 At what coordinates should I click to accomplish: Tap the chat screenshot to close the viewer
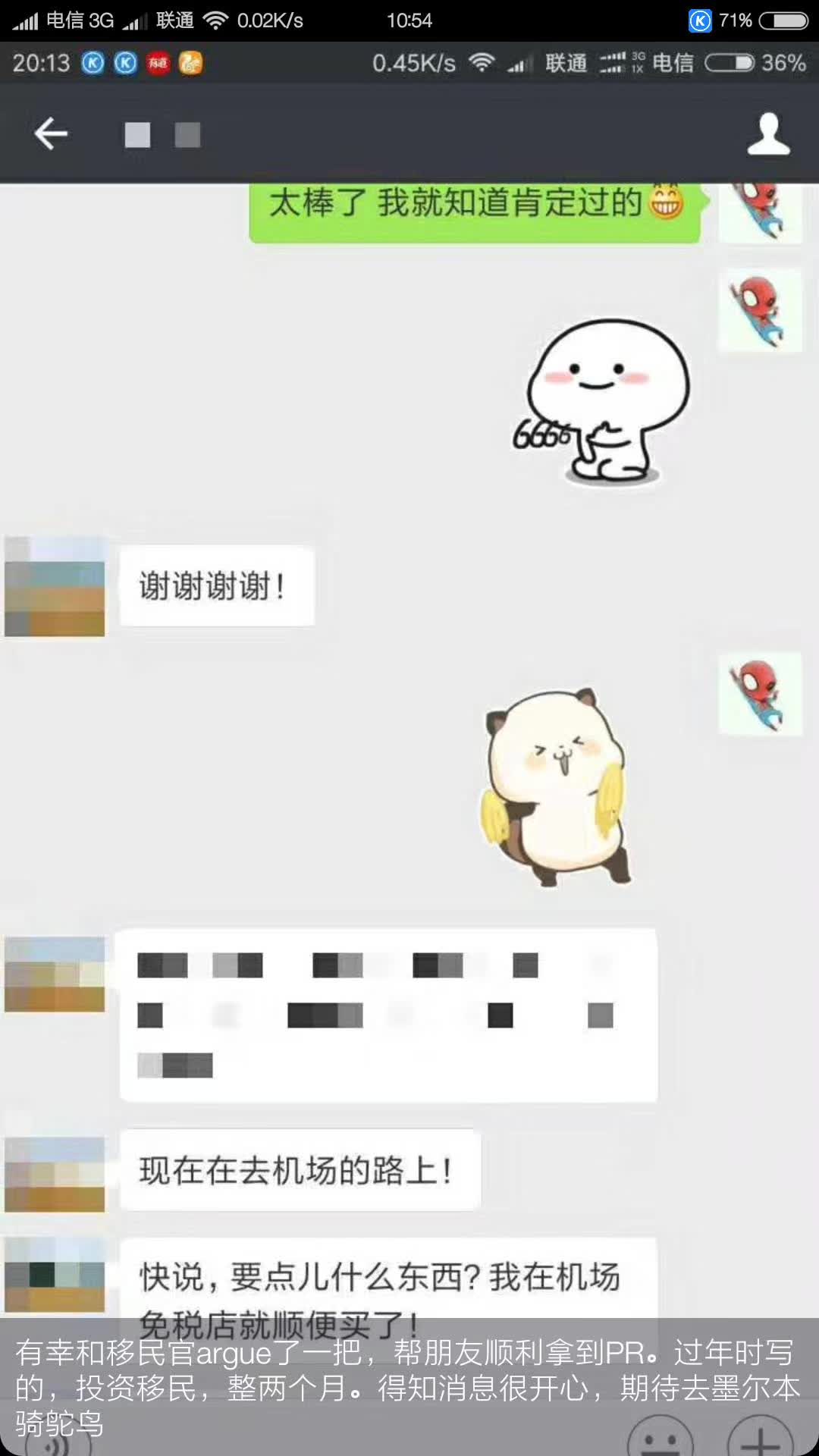(x=409, y=682)
